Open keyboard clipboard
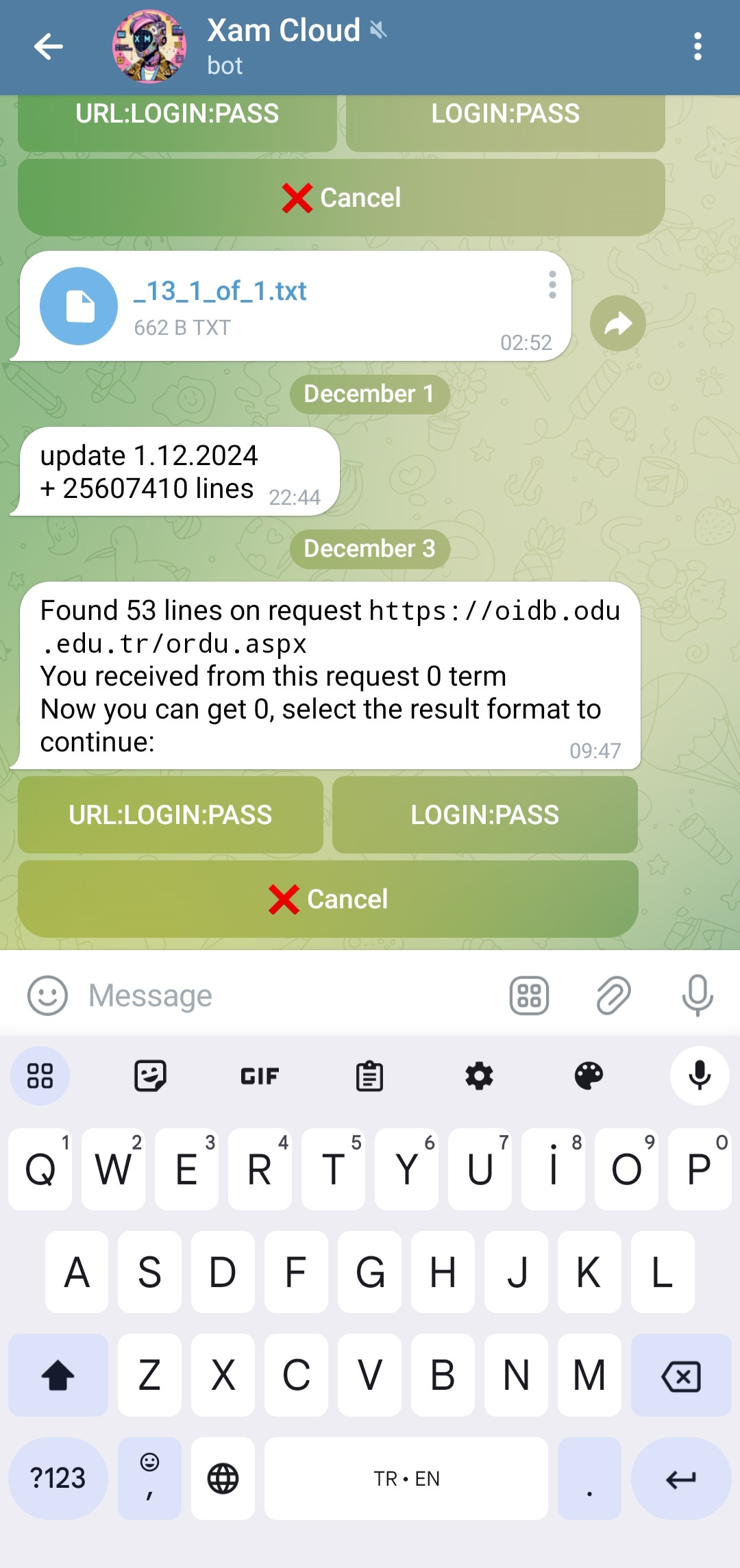740x1568 pixels. [369, 1075]
